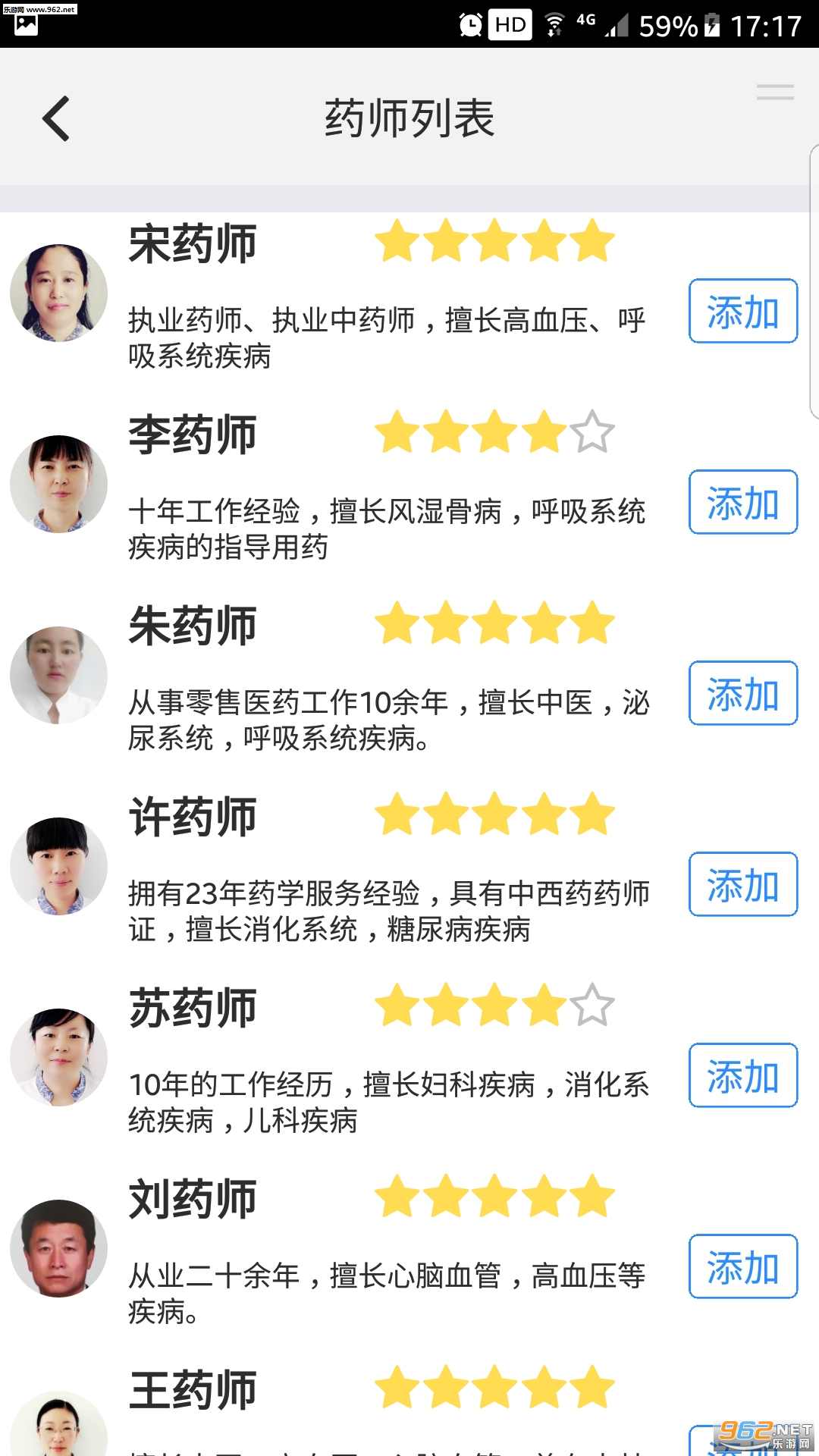Add 宋药师 as your pharmacist

[x=742, y=312]
